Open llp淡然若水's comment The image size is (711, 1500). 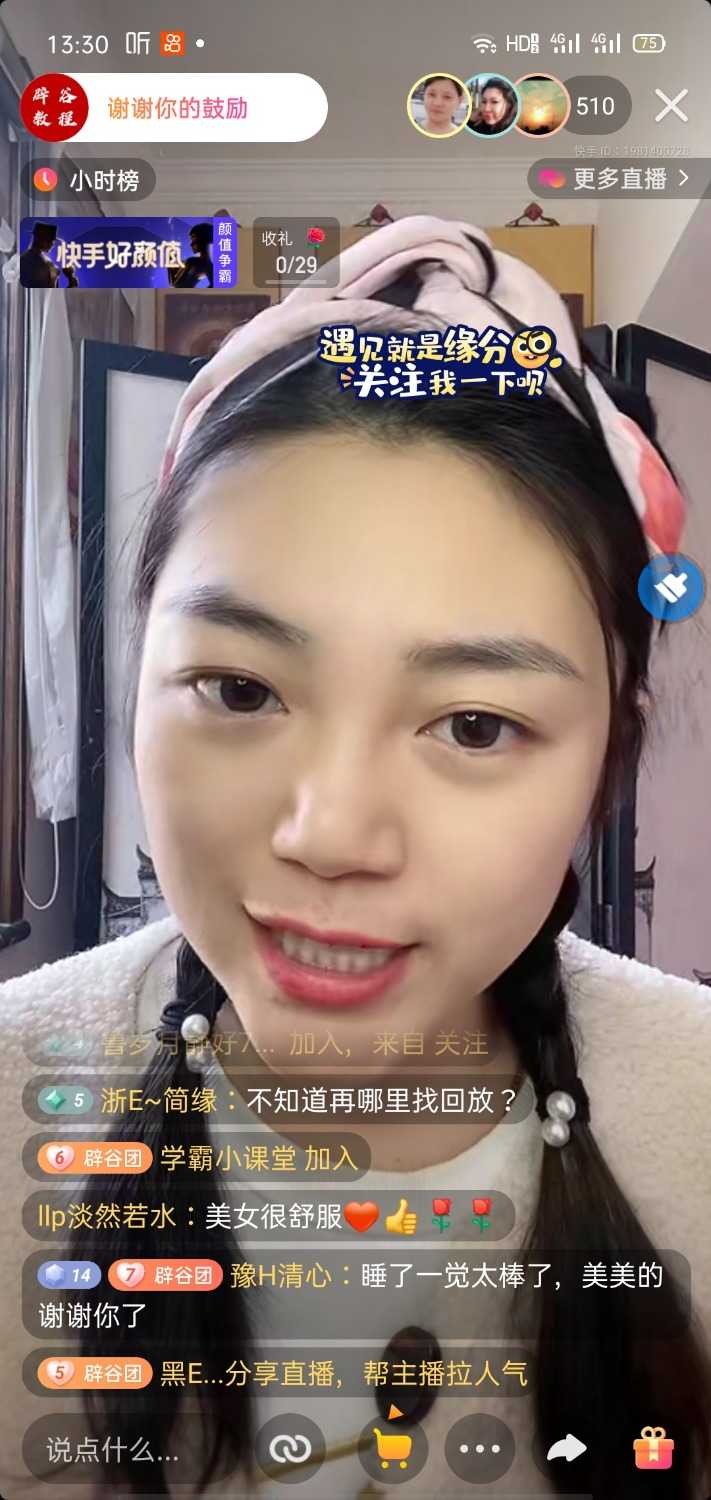click(x=265, y=1216)
